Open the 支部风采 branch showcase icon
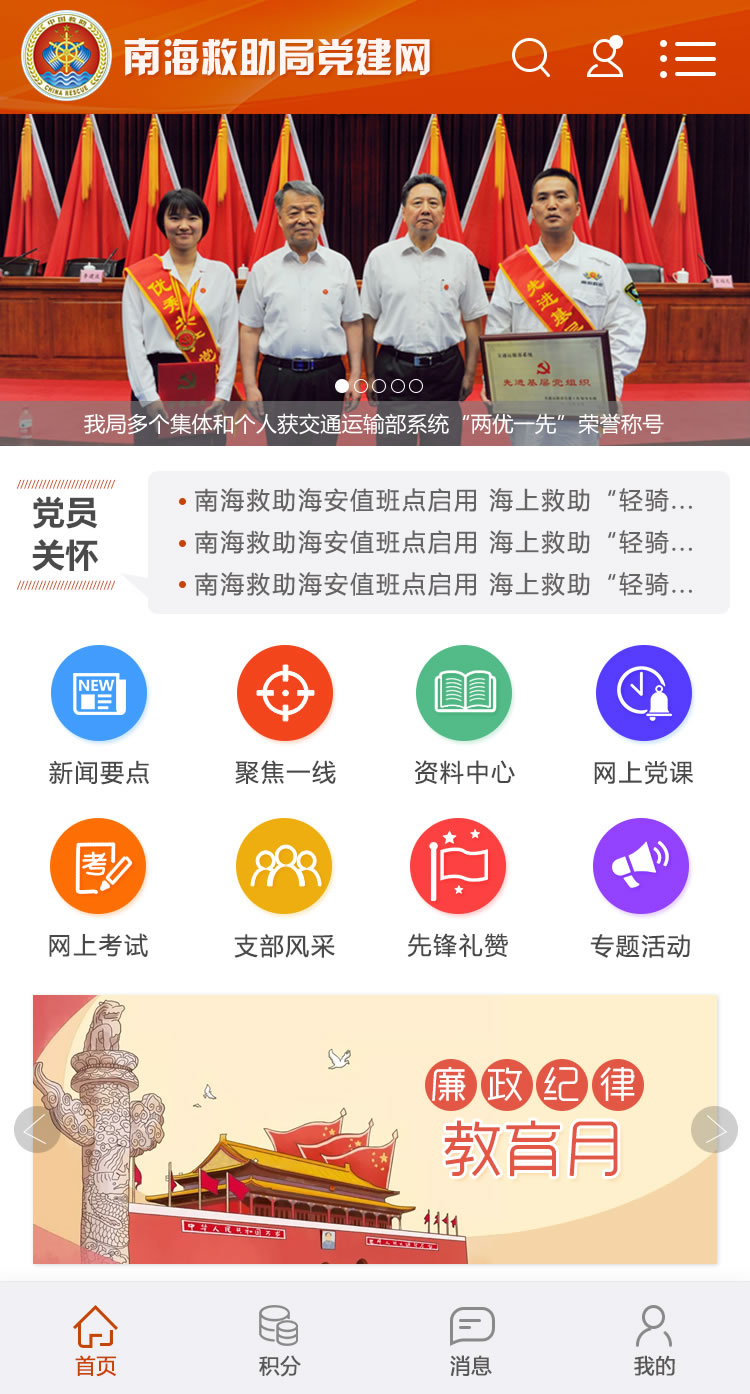 coord(284,865)
